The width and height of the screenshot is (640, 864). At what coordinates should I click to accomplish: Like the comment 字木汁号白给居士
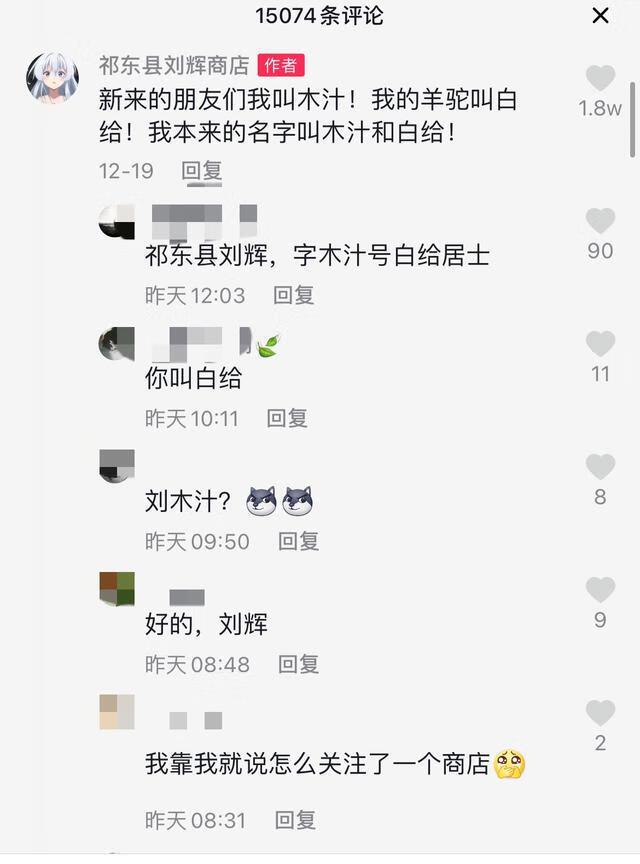[600, 221]
